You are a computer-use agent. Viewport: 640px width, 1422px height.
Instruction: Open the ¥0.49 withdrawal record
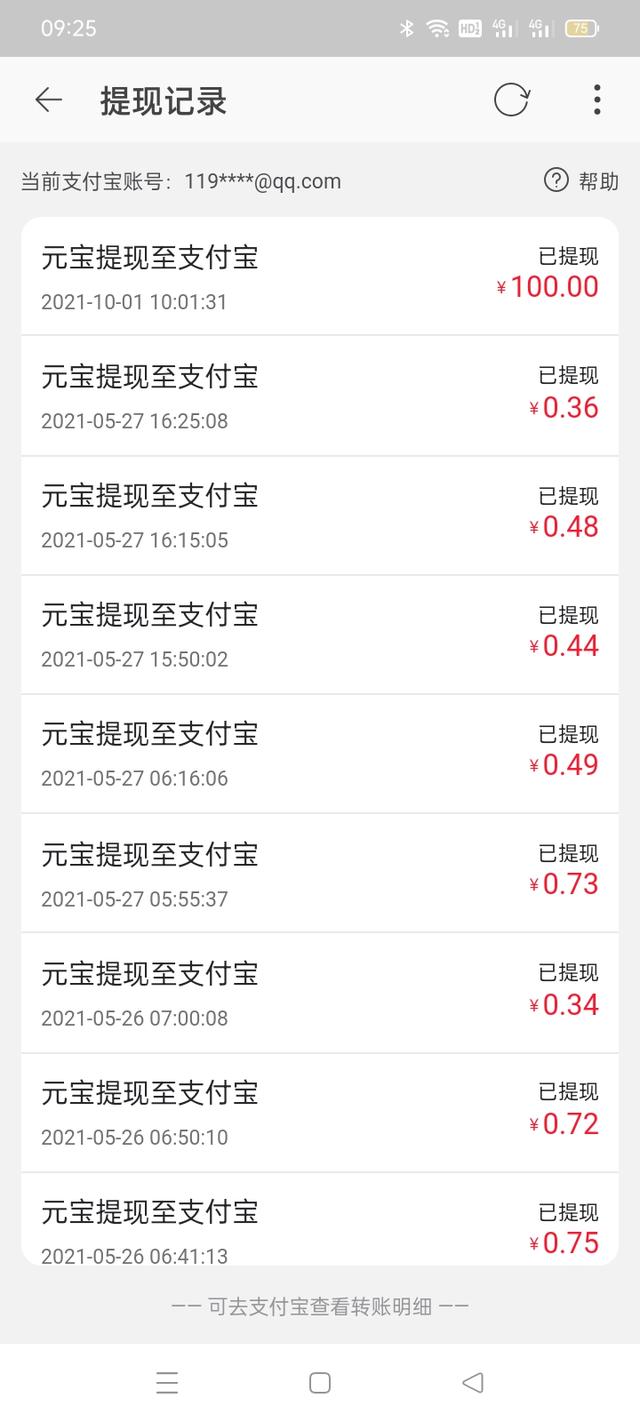coord(320,753)
